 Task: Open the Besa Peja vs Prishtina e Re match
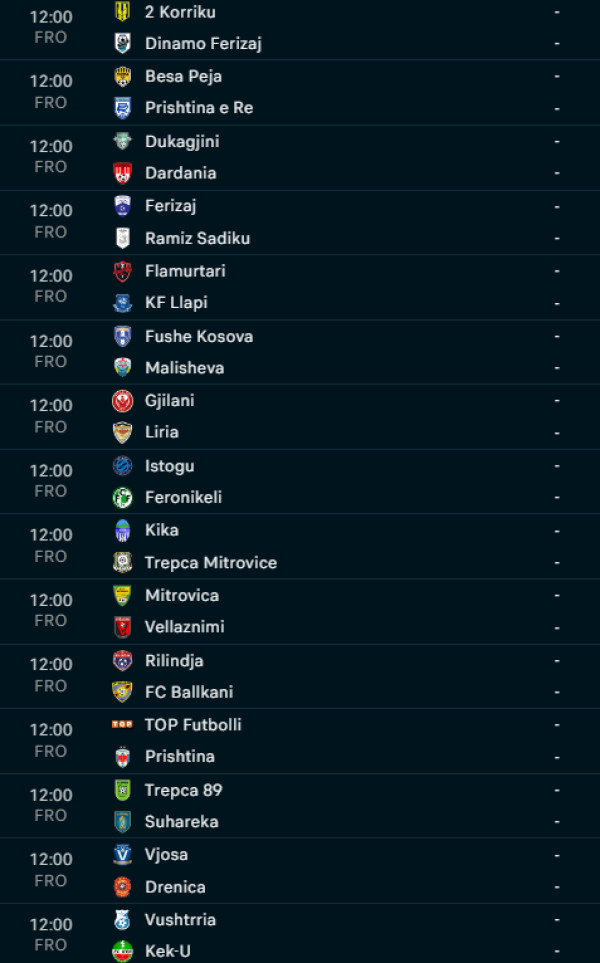300,92
